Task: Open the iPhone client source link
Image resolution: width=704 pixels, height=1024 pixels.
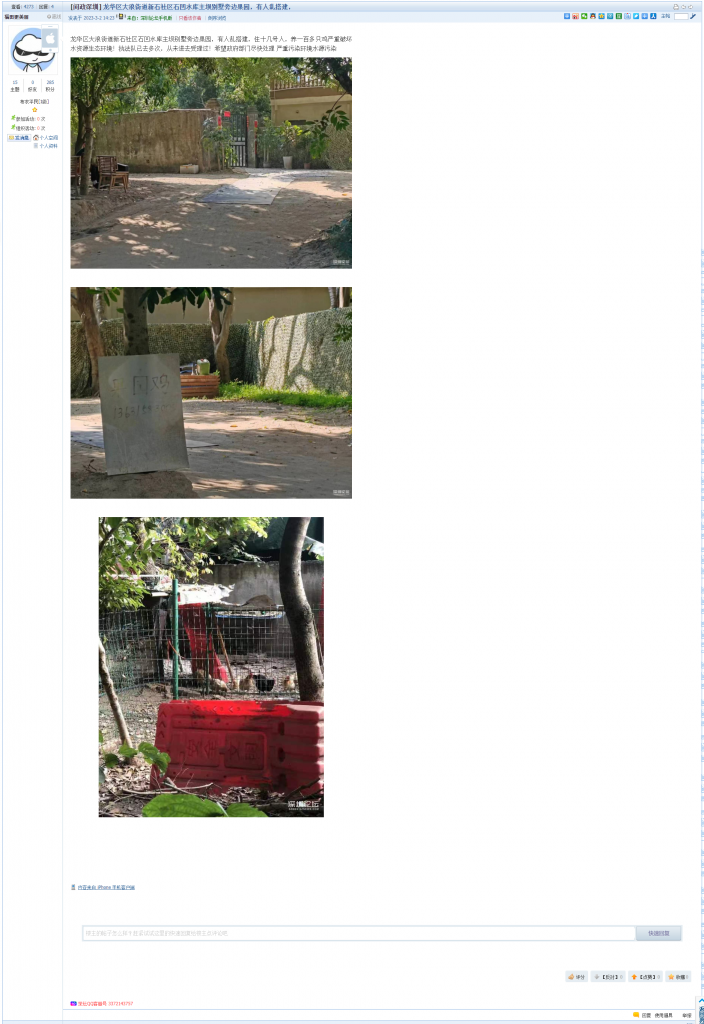Action: [105, 887]
